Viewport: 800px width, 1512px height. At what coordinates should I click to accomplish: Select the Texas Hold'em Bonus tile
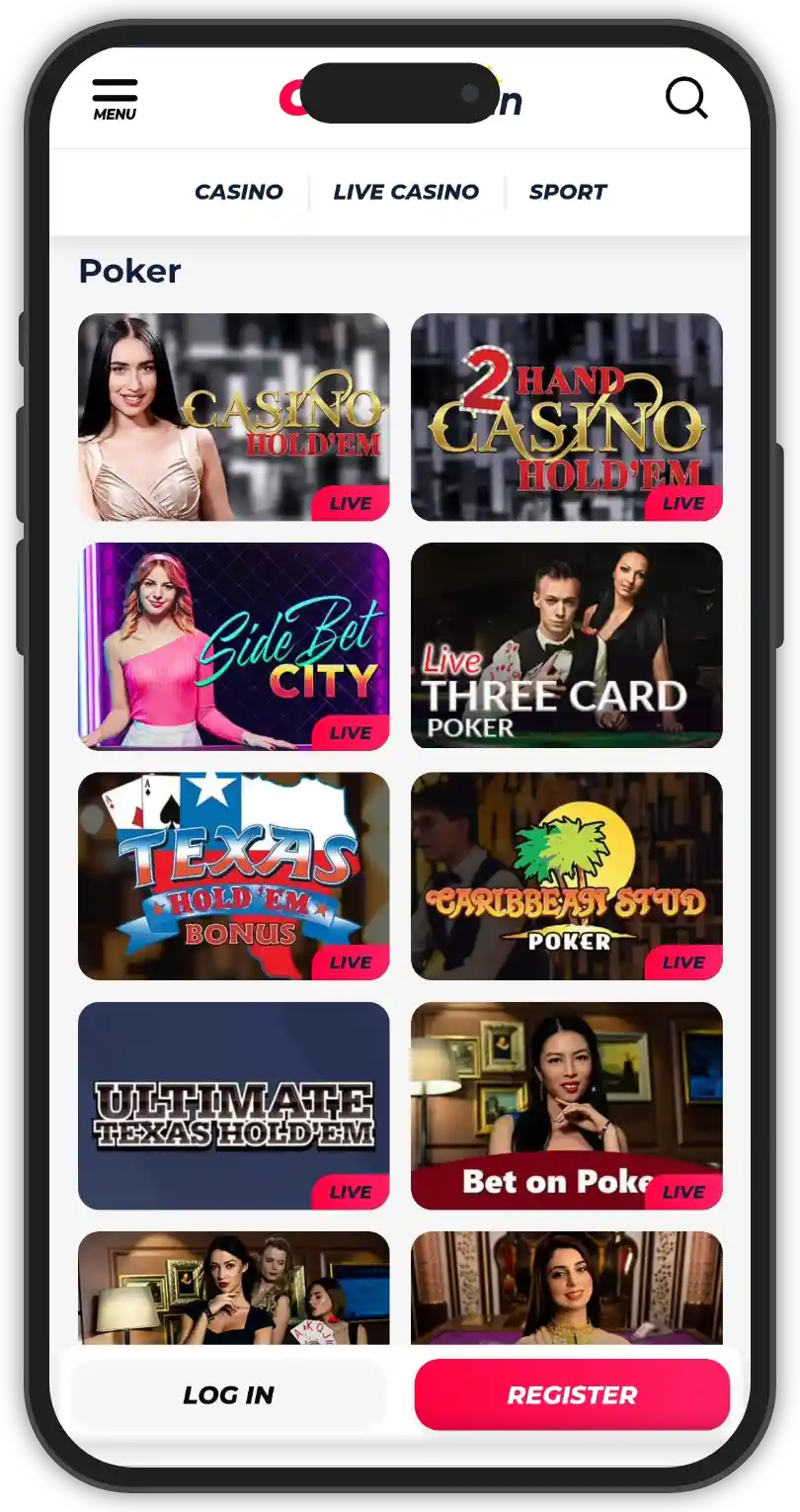pyautogui.click(x=234, y=876)
